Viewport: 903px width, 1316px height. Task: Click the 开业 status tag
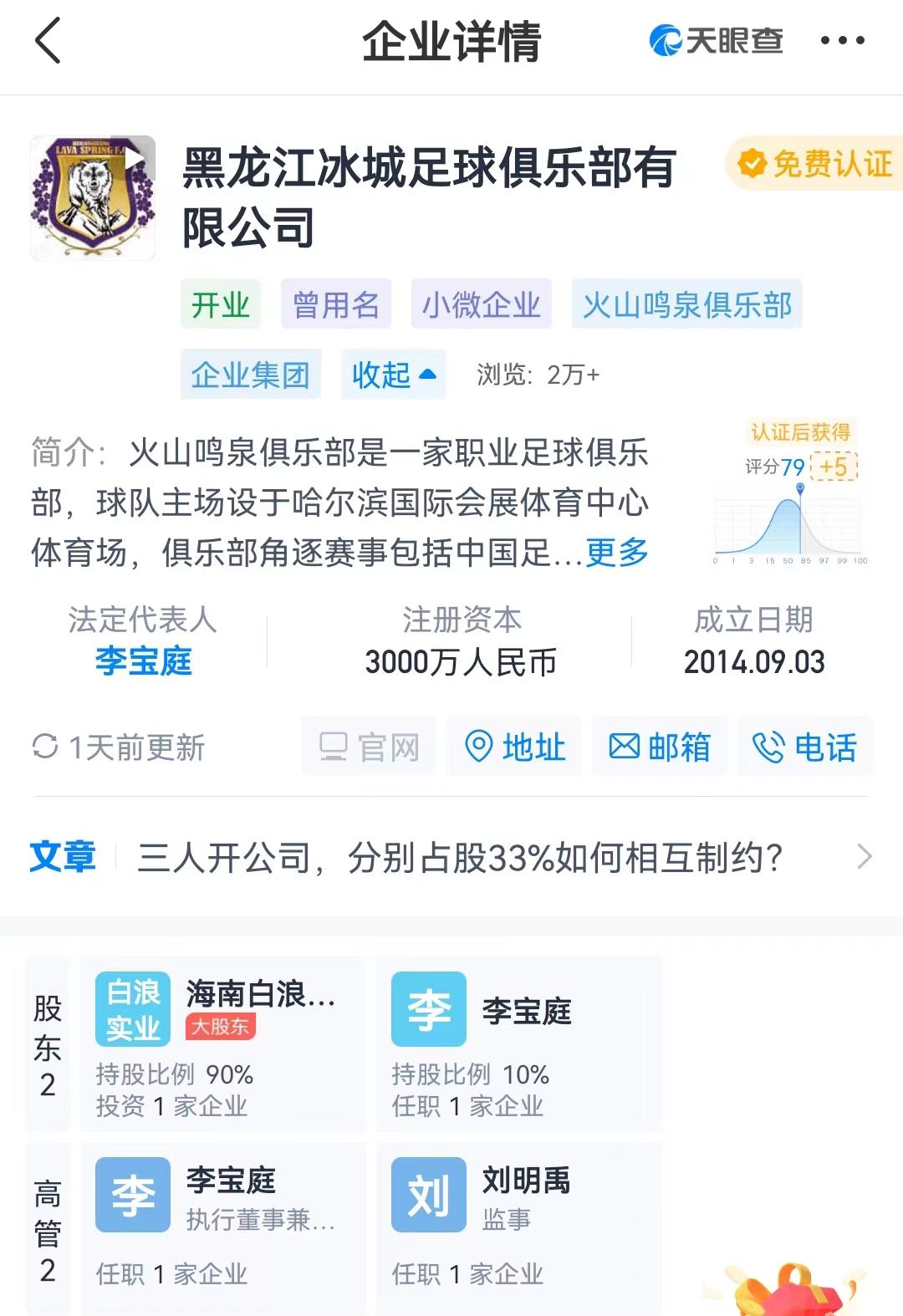click(x=220, y=304)
